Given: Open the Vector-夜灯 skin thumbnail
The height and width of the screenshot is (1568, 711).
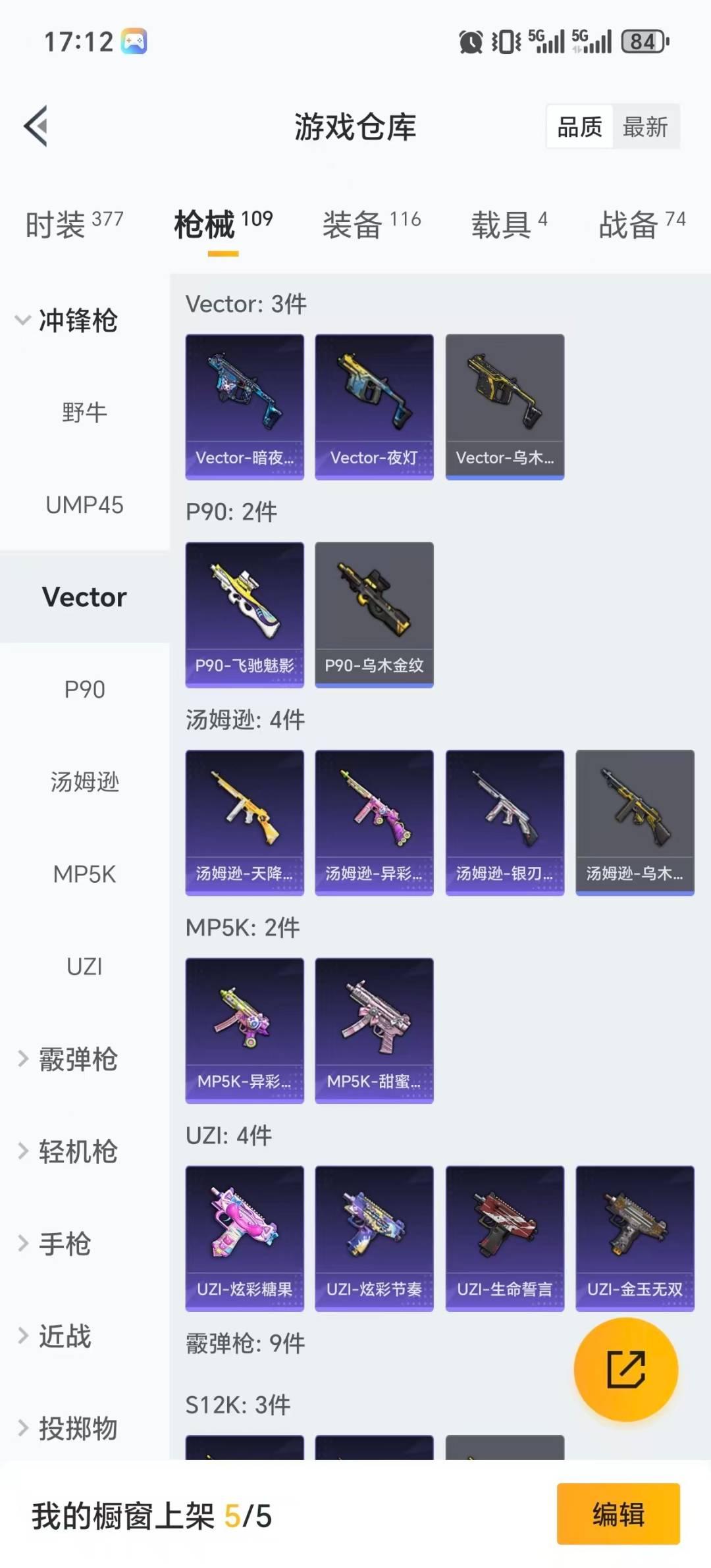Looking at the screenshot, I should coord(373,405).
